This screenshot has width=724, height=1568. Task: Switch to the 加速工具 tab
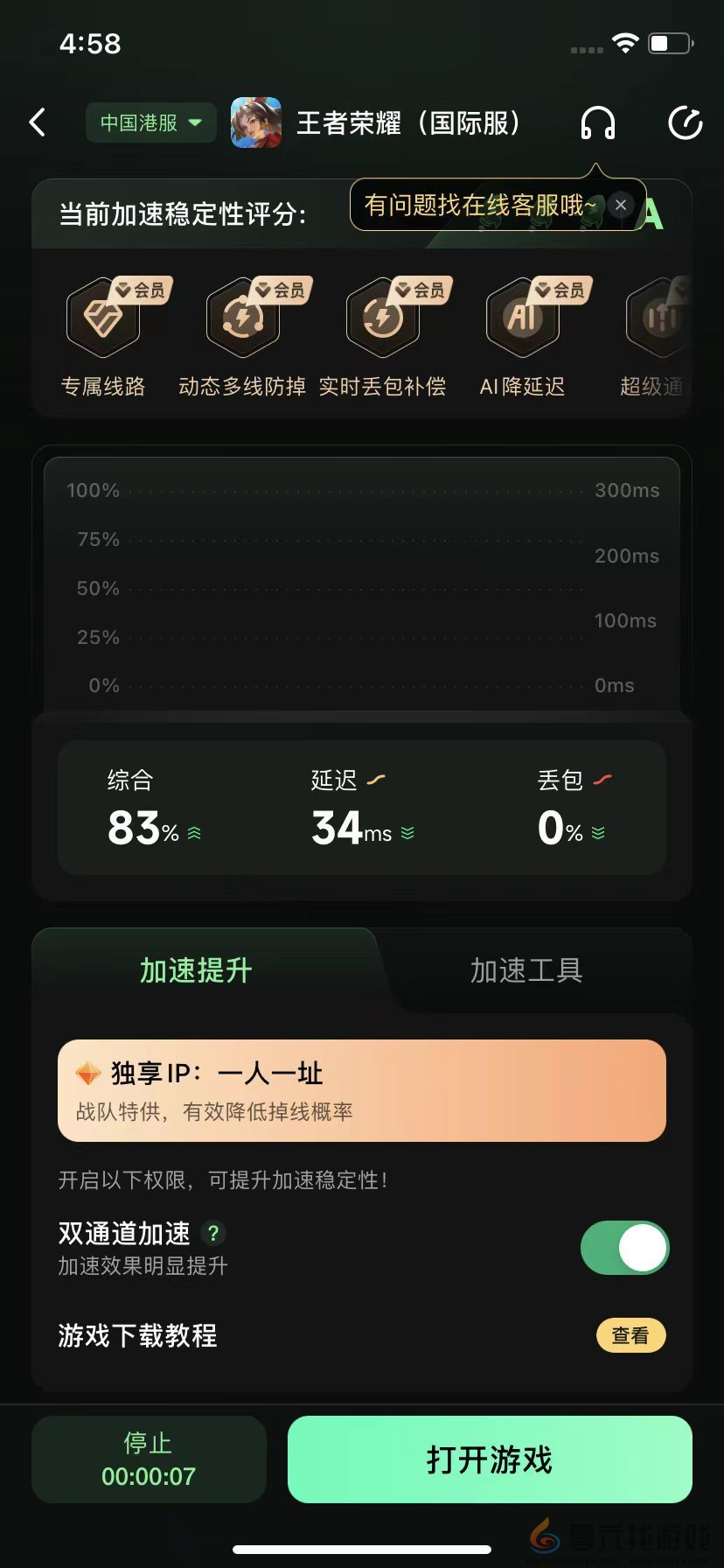pos(526,970)
